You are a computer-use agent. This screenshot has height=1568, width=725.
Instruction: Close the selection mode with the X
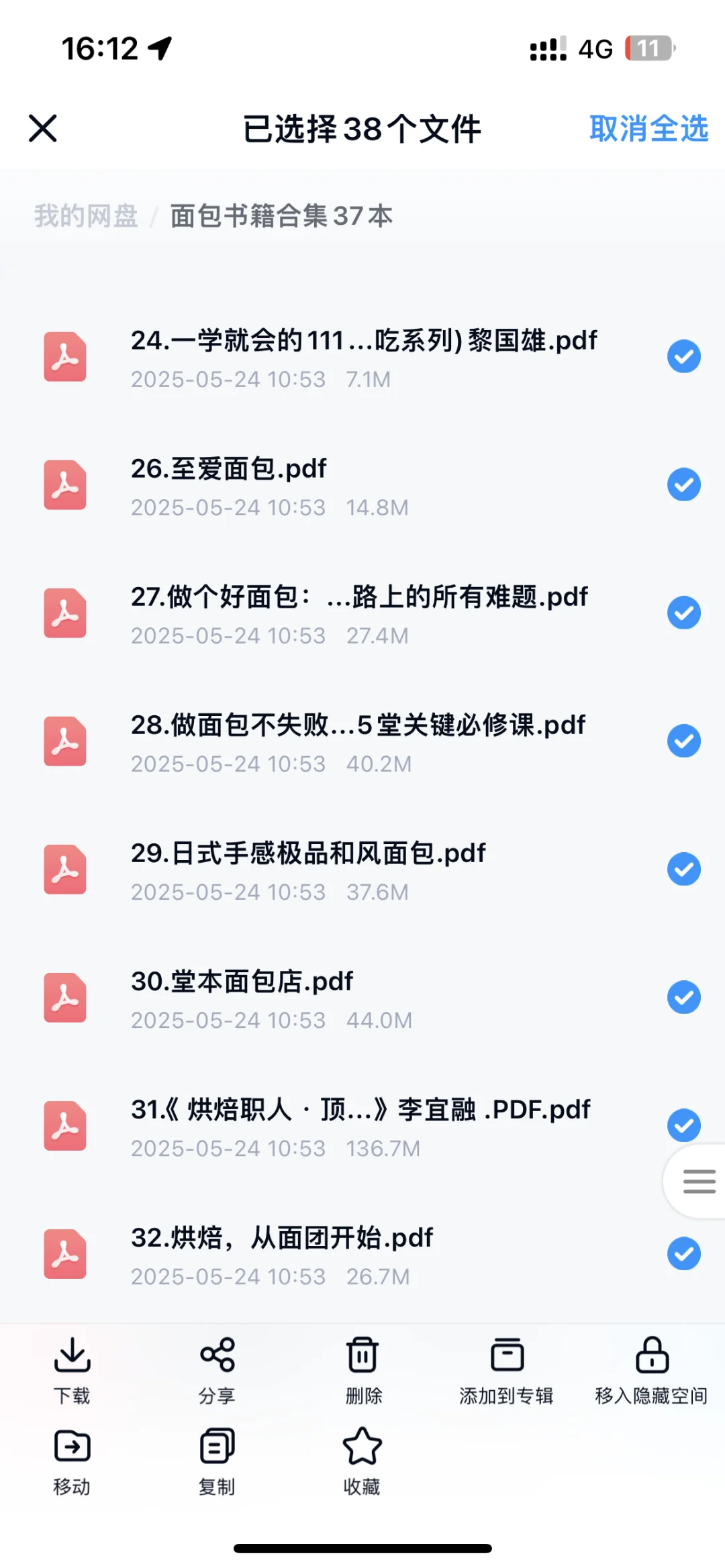point(43,128)
